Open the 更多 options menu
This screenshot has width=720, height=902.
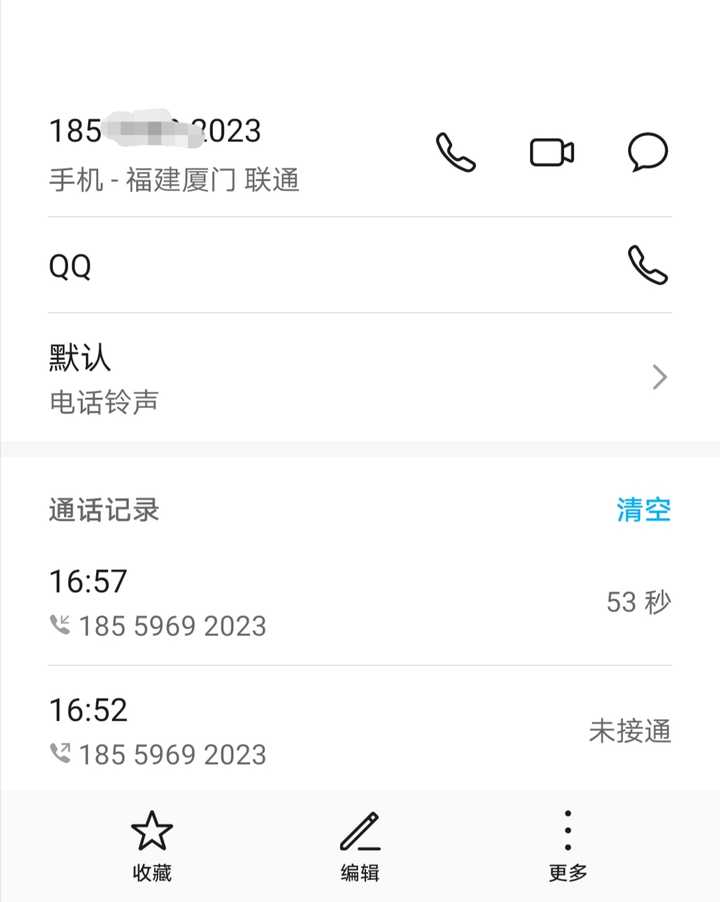click(567, 846)
